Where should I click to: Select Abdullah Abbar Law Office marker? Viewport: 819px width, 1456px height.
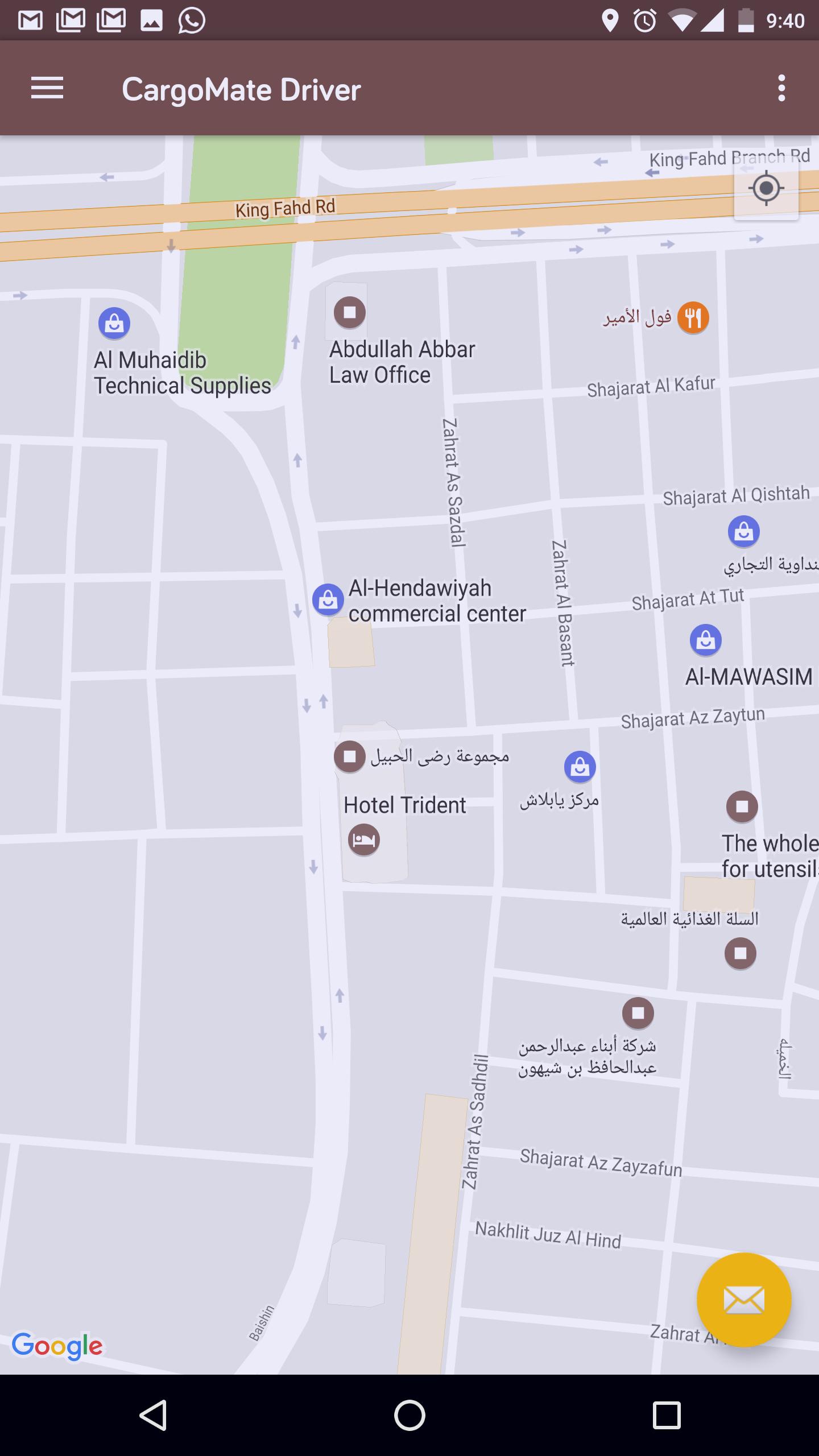point(349,312)
